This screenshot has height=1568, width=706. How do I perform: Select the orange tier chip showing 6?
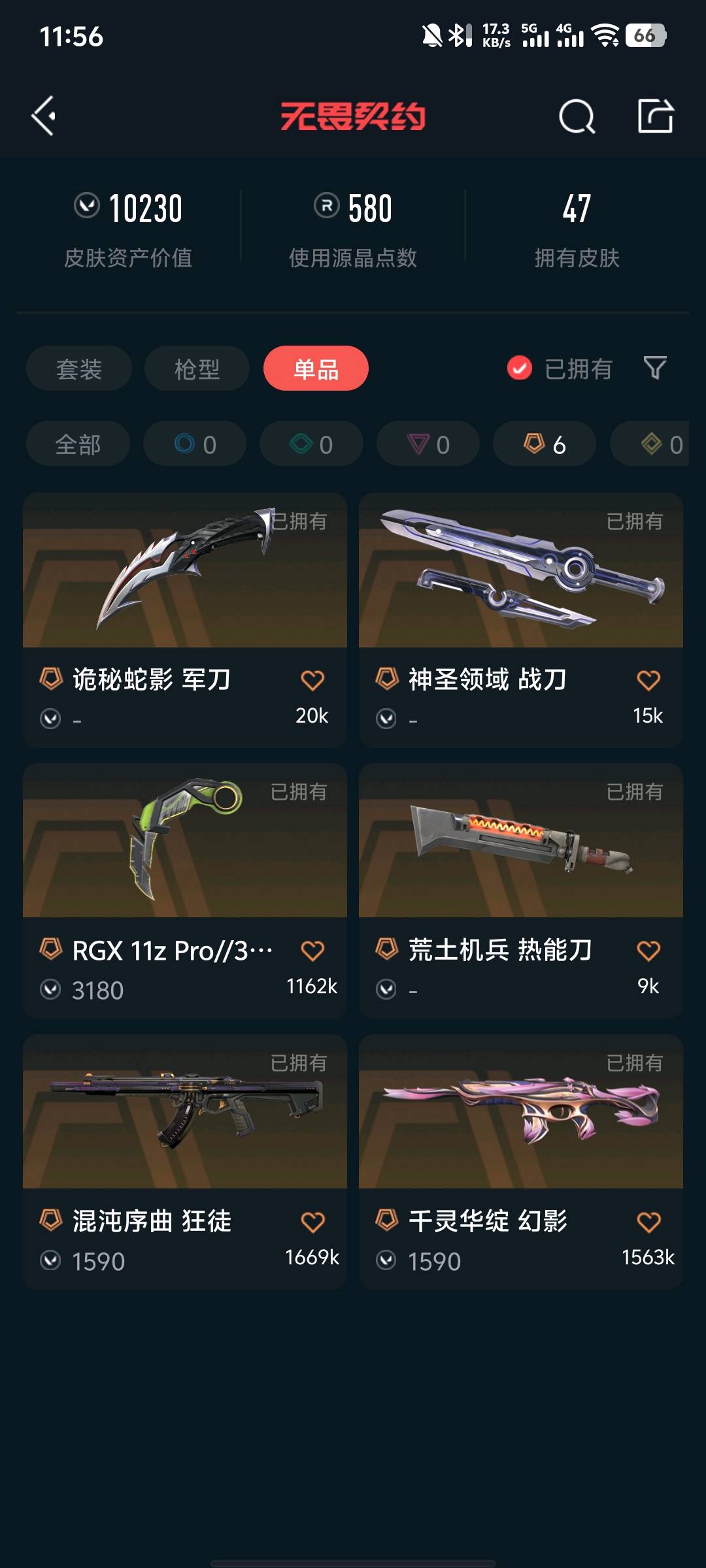pos(545,444)
